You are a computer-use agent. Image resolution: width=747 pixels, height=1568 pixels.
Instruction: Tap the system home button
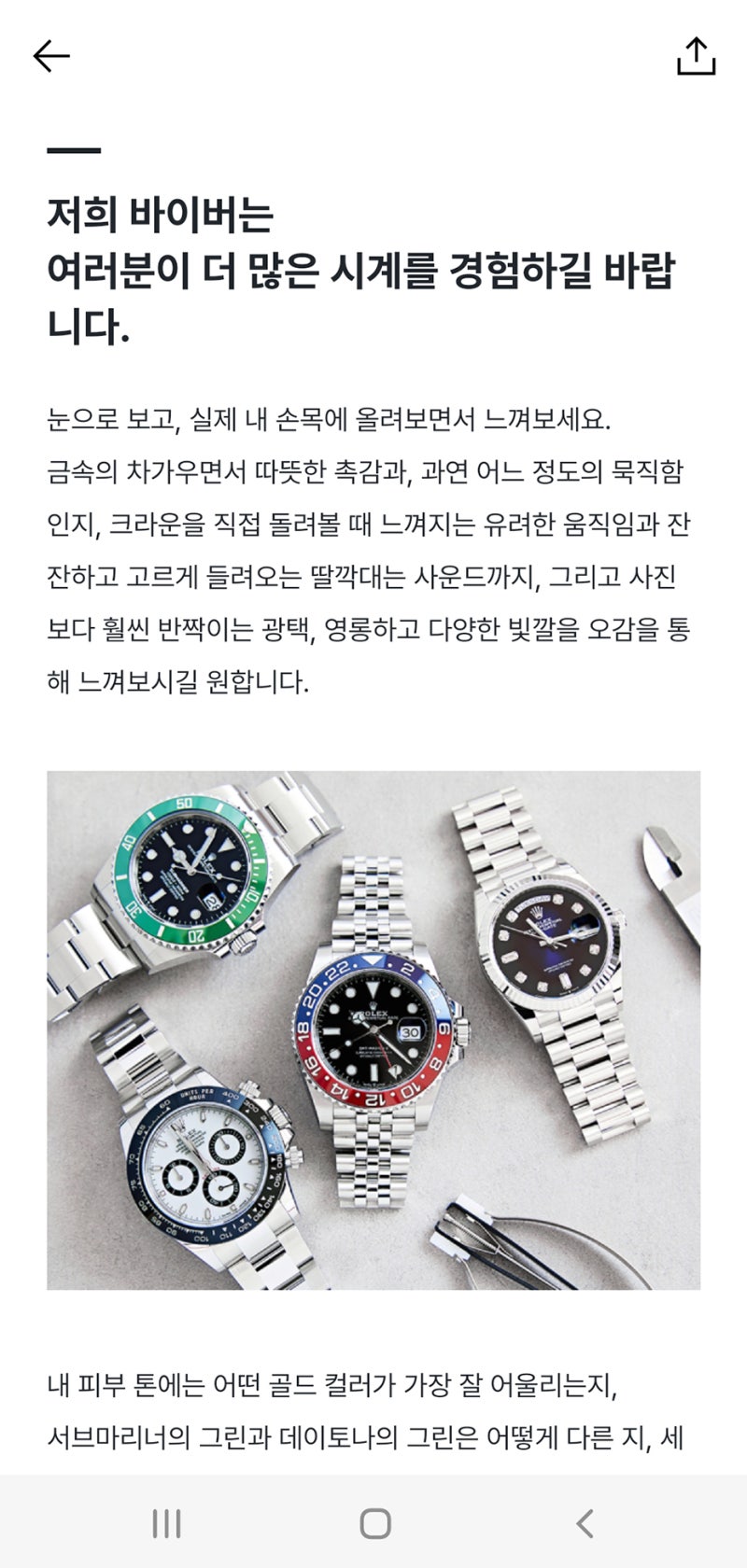point(374,1523)
